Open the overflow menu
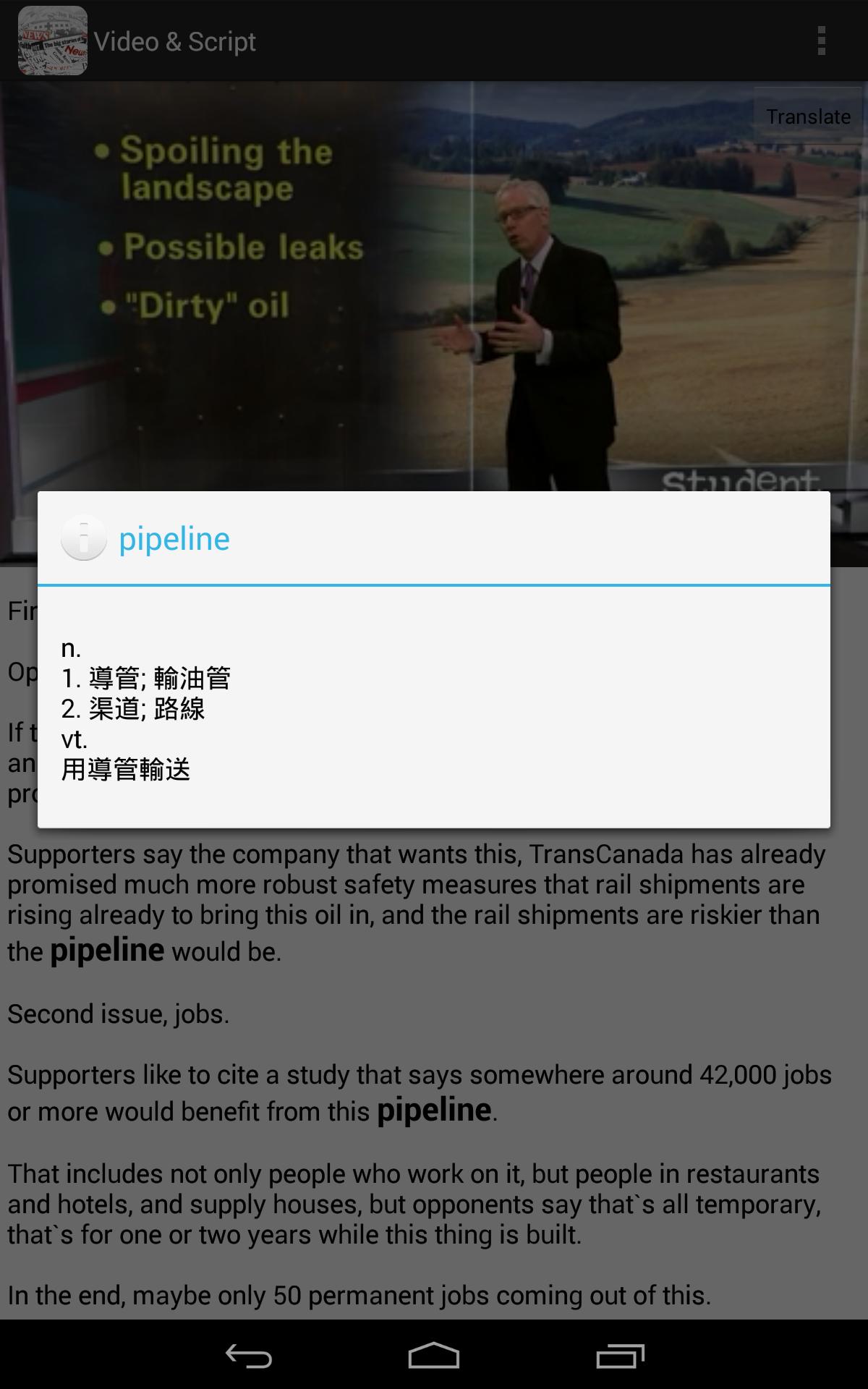 (x=821, y=41)
